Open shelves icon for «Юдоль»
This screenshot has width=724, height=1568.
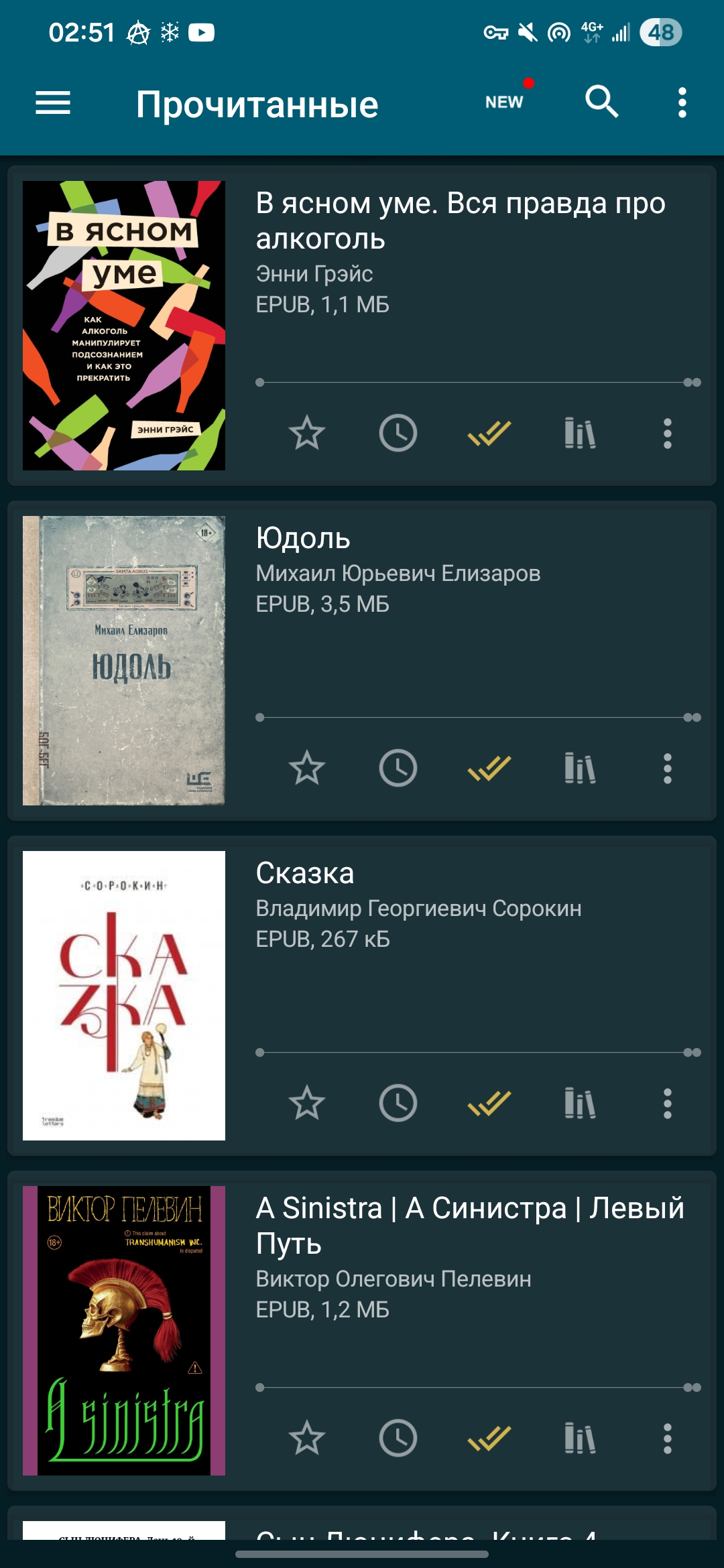coord(580,768)
